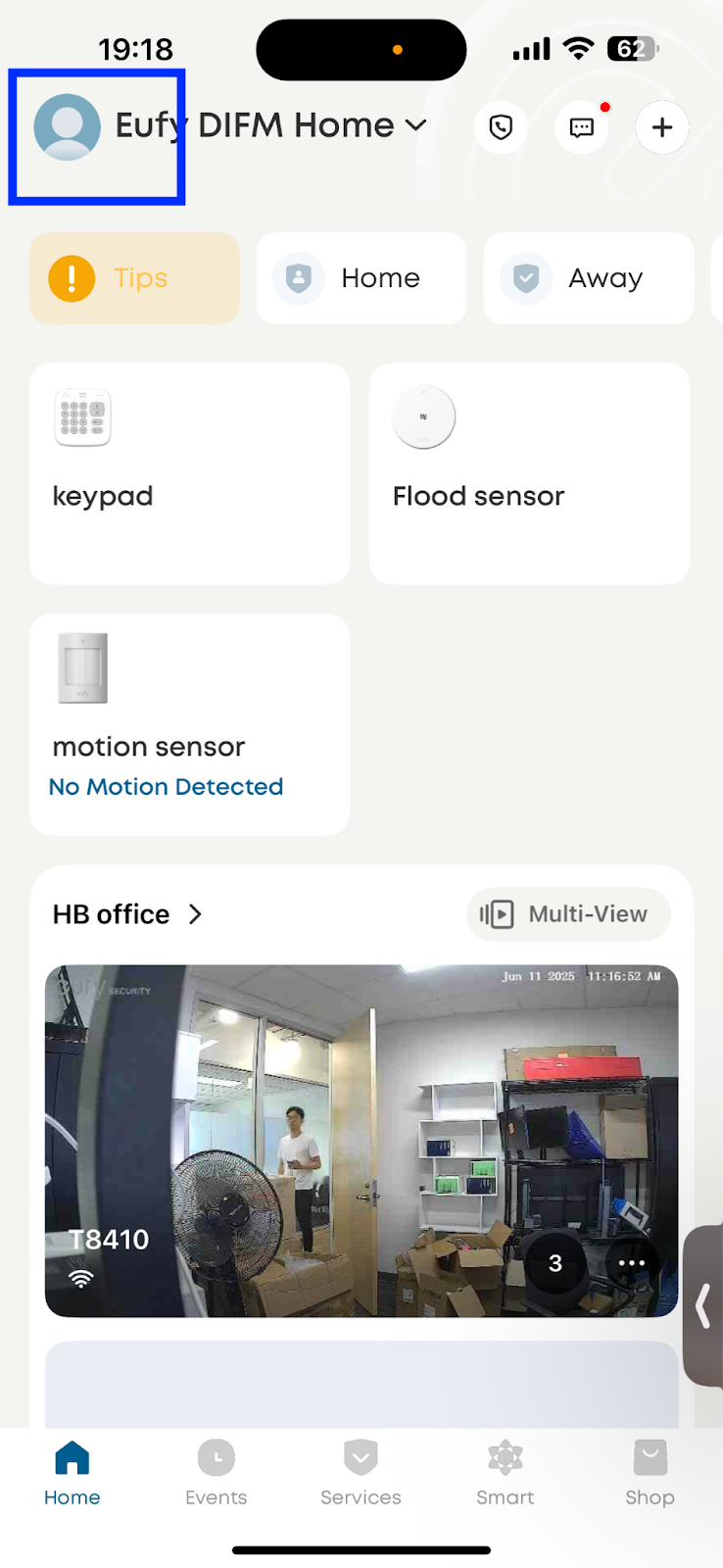Open the security shield icon
Viewport: 723px width, 1568px height.
tap(501, 127)
